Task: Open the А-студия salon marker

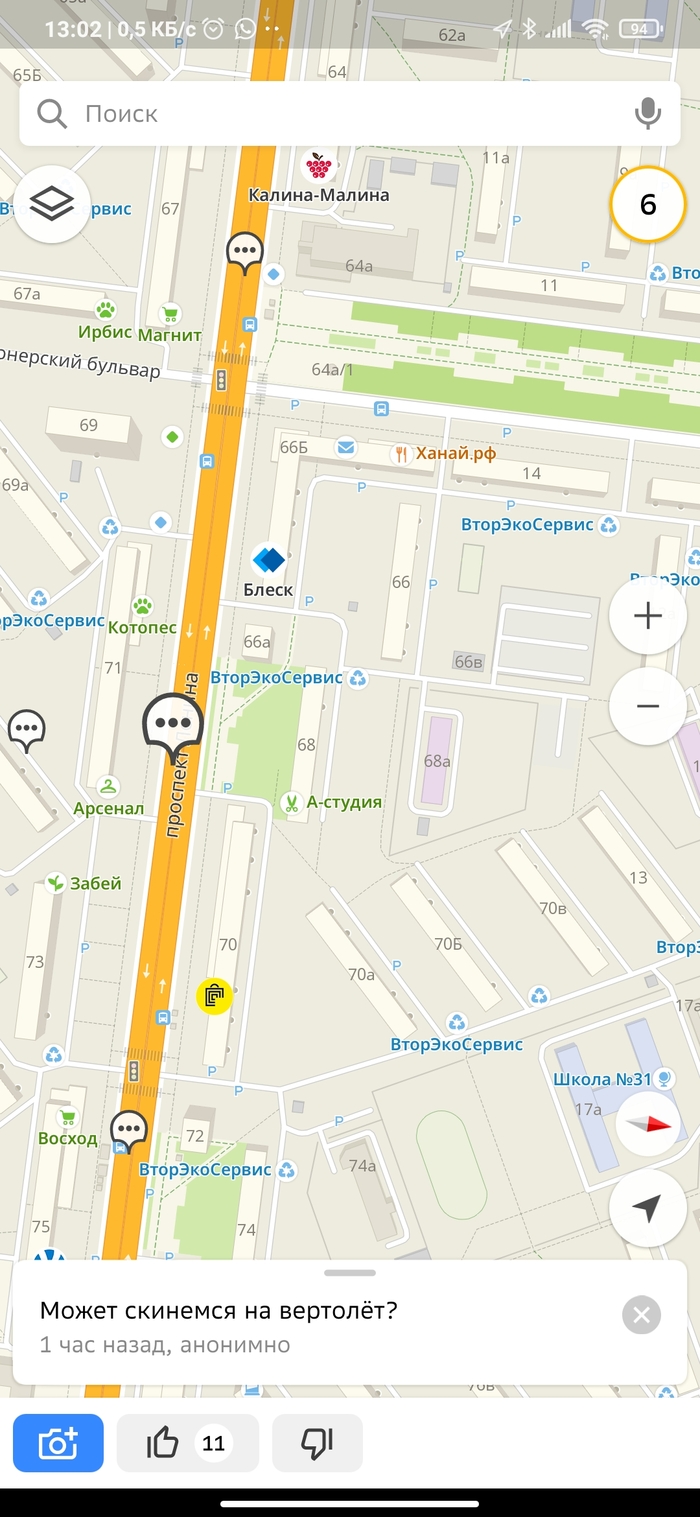Action: pyautogui.click(x=291, y=802)
